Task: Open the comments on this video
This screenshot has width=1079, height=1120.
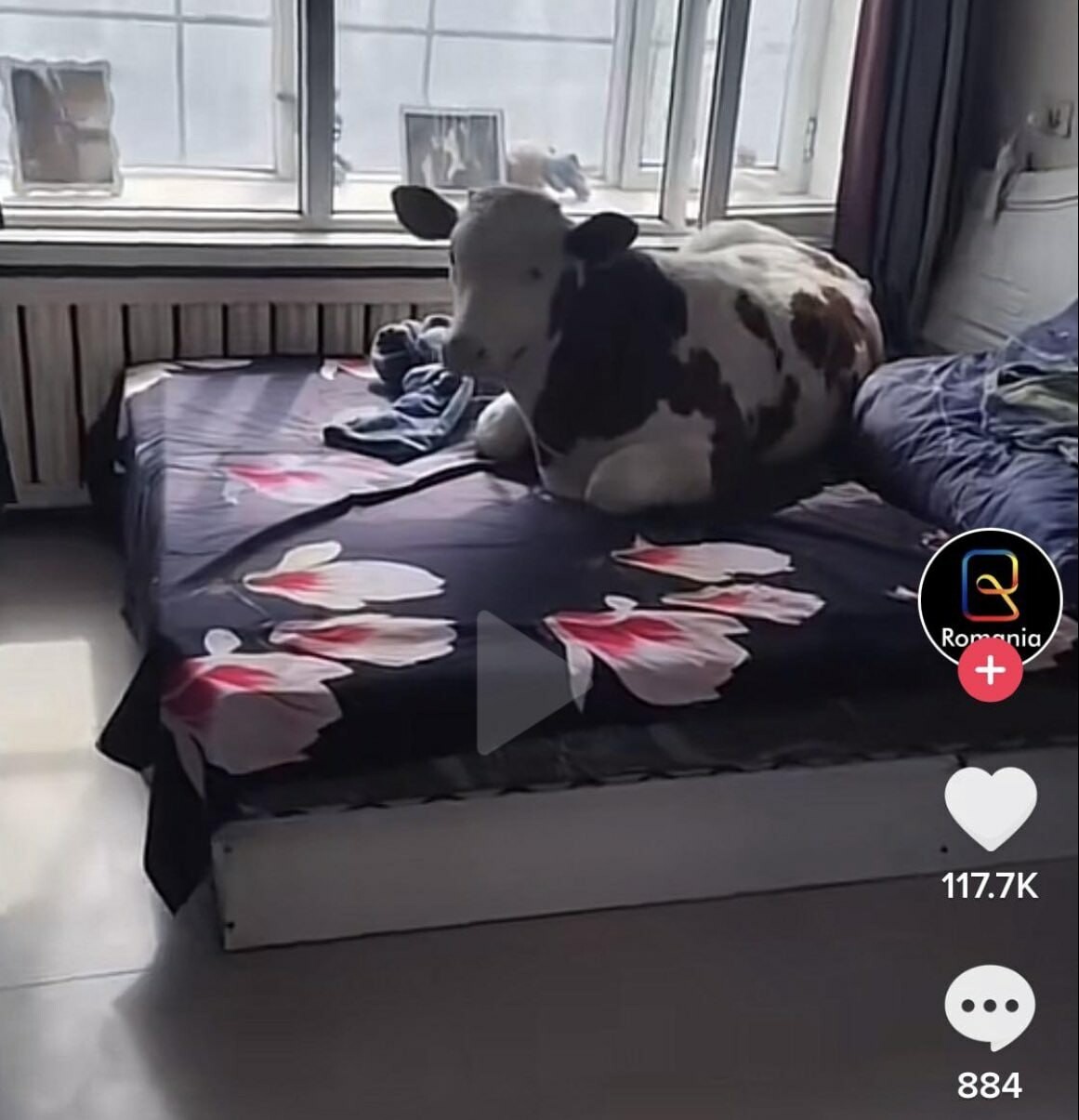Action: point(990,1008)
